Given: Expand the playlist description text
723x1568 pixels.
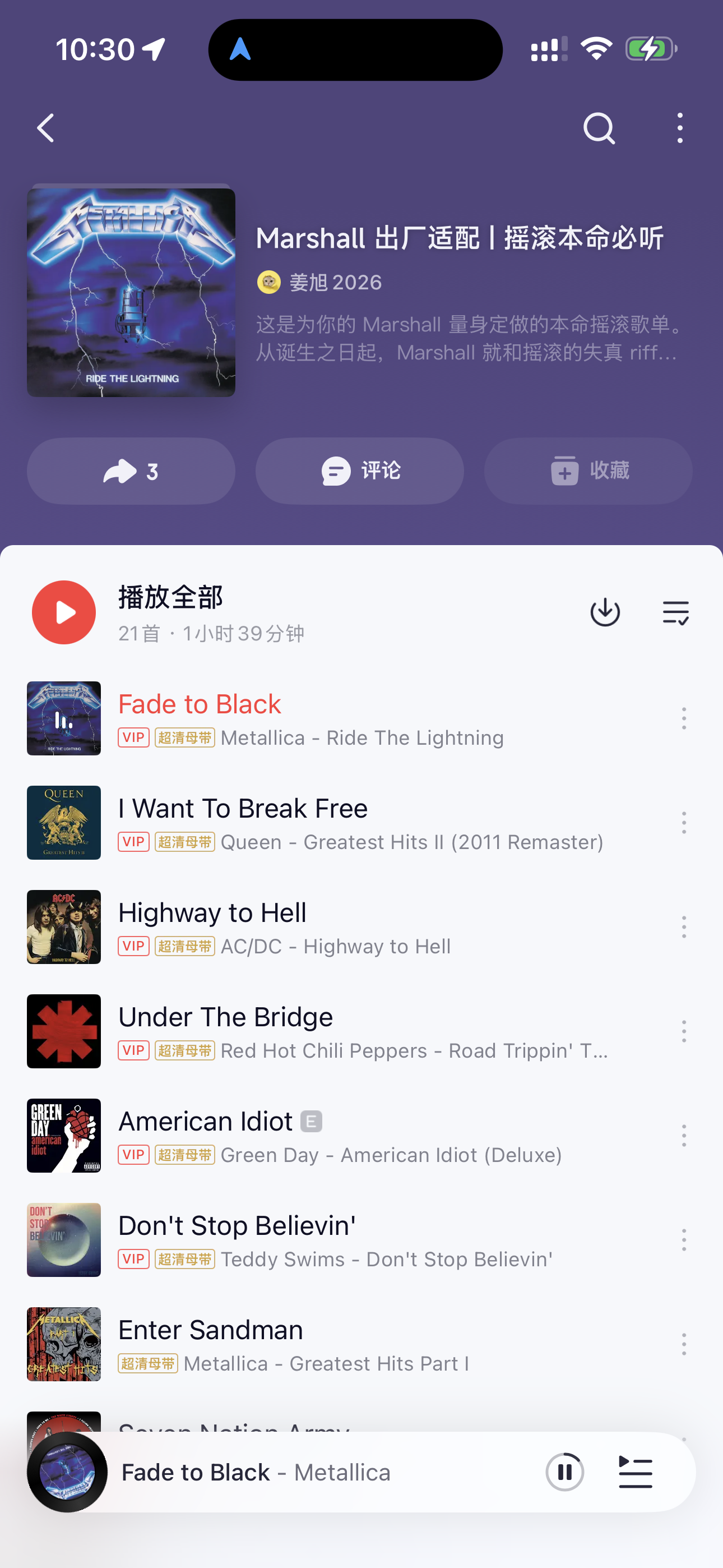Looking at the screenshot, I should [x=467, y=338].
